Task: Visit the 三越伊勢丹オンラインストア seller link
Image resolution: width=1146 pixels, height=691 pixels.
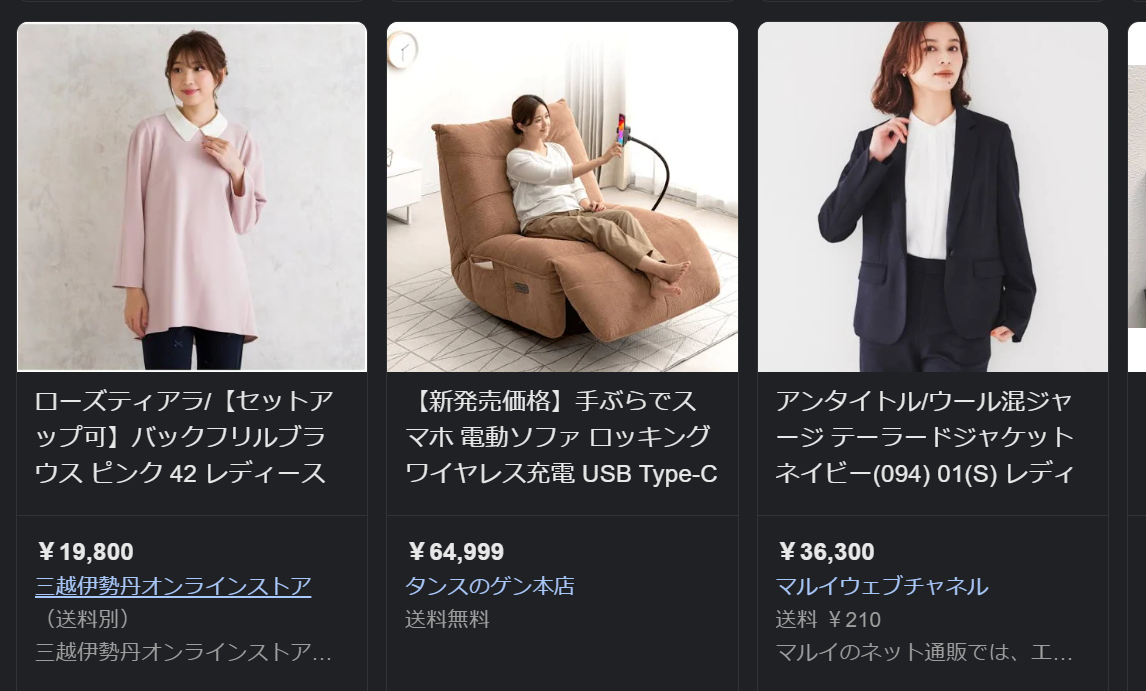Action: [x=173, y=586]
